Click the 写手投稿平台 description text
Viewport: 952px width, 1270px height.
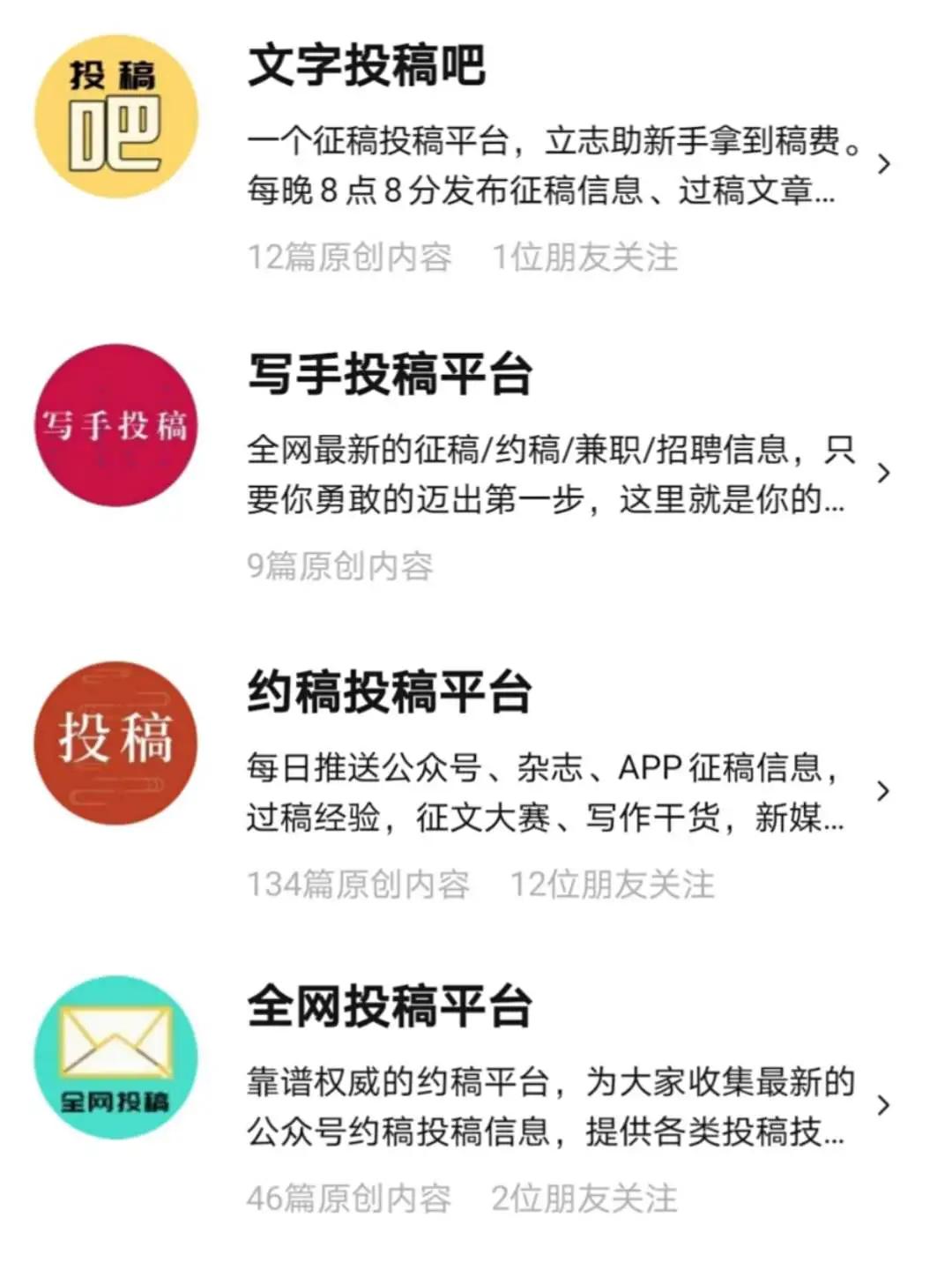[547, 476]
